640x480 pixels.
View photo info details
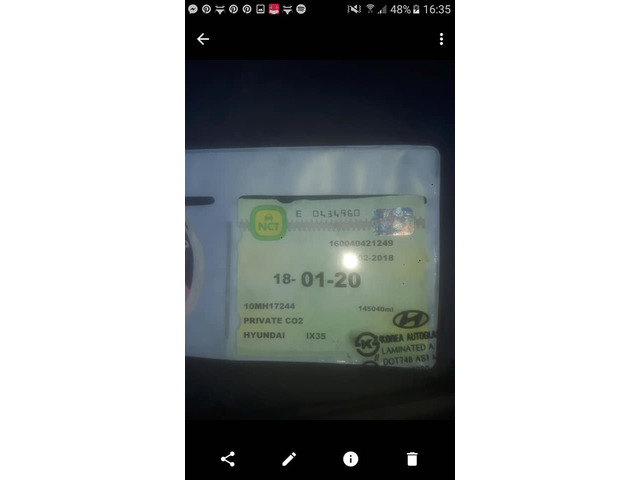pos(350,459)
